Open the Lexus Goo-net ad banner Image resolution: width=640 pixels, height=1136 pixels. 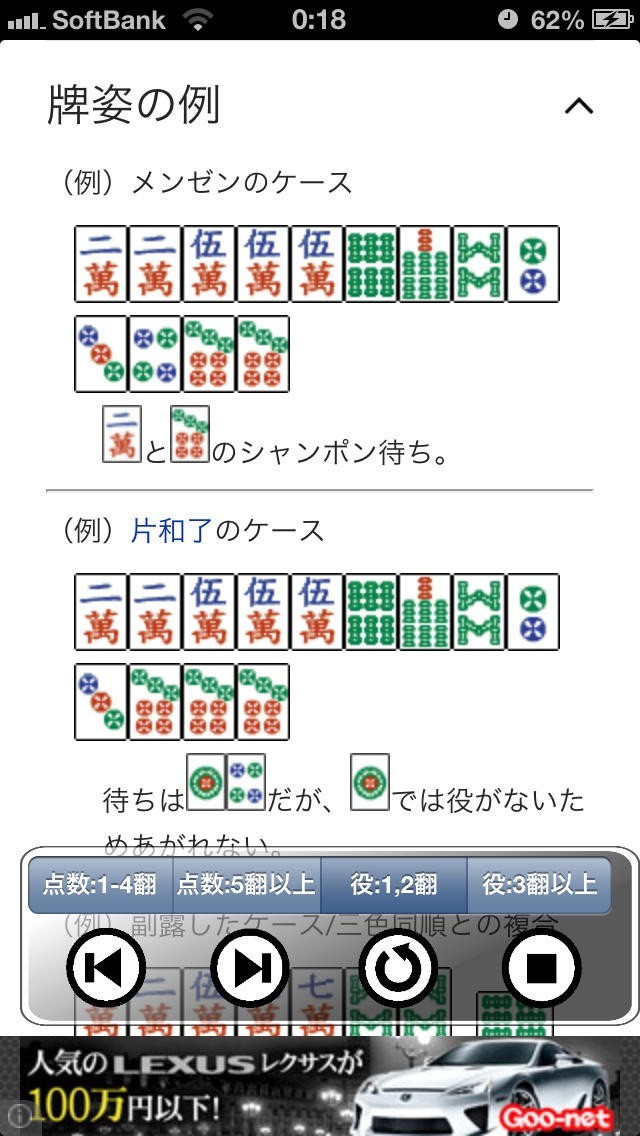320,1086
